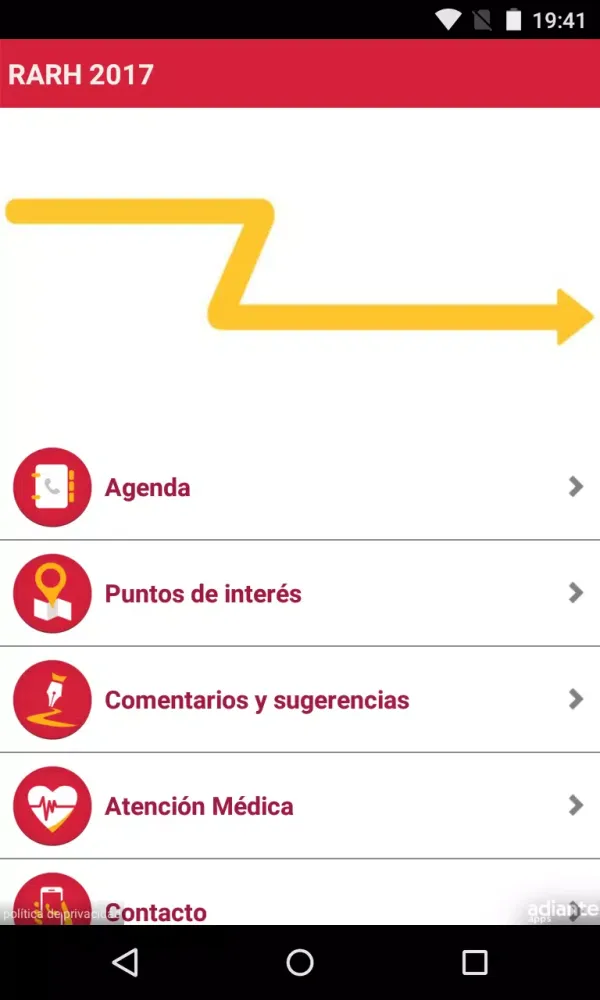Screen dimensions: 600x1000
Task: Open Atención Médica
Action: [300, 805]
